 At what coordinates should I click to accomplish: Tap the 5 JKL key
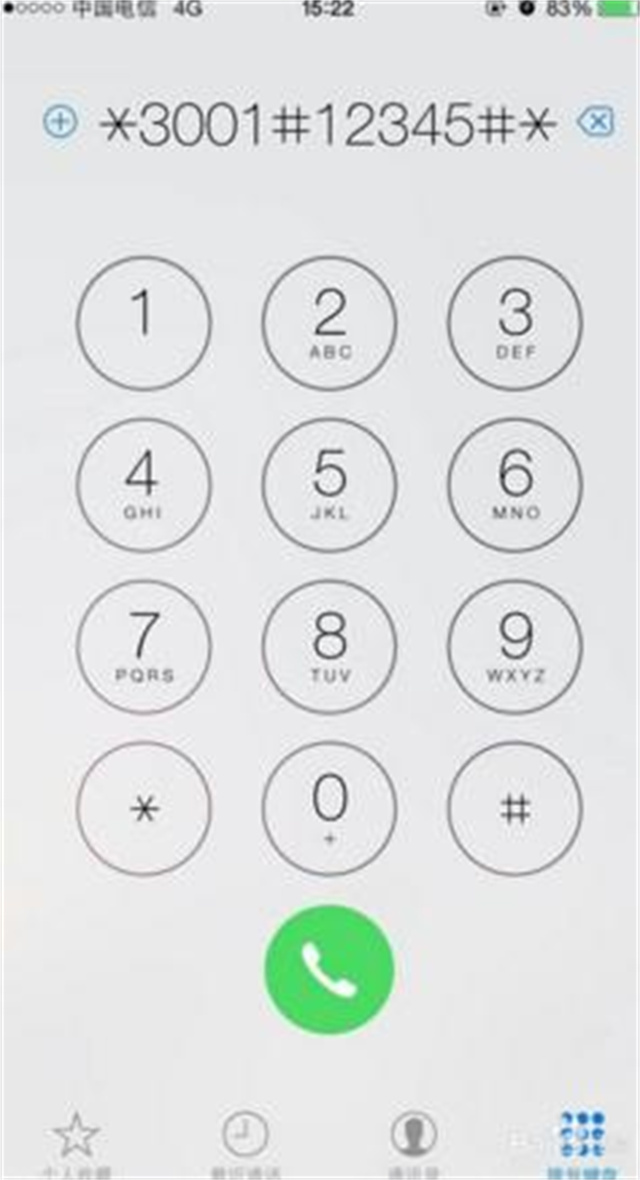click(x=329, y=485)
